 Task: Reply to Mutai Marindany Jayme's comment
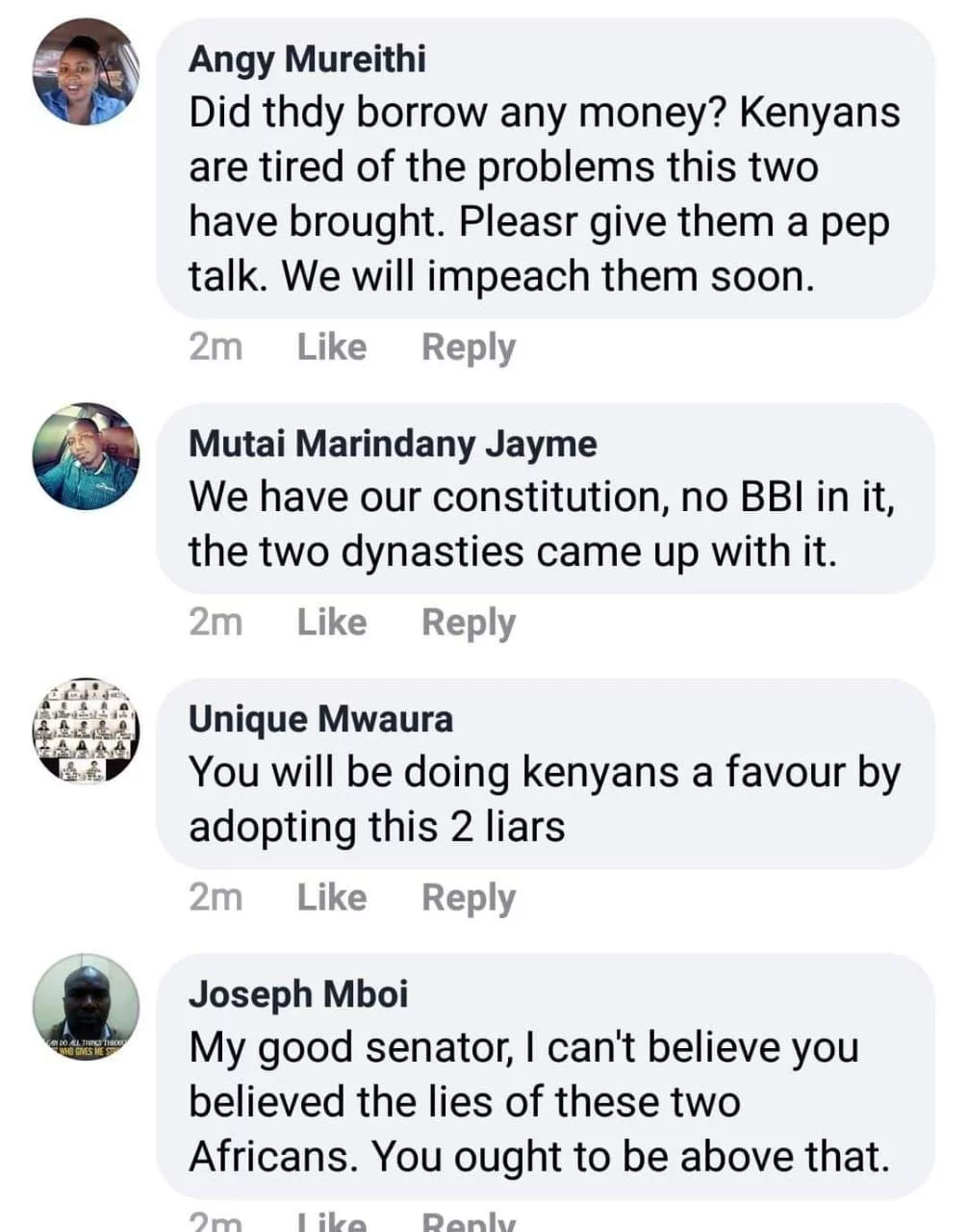468,622
